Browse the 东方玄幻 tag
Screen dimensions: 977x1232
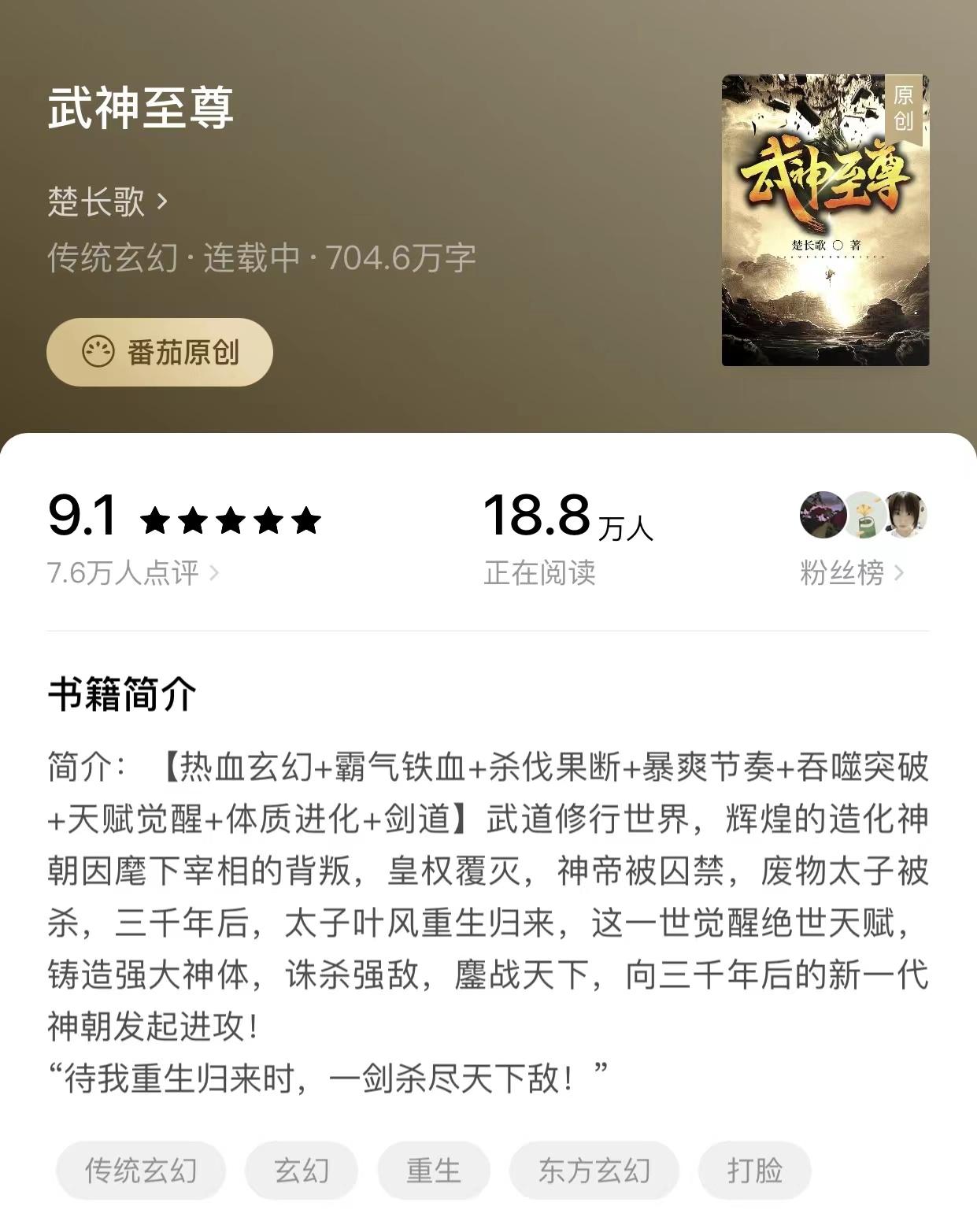point(594,1170)
